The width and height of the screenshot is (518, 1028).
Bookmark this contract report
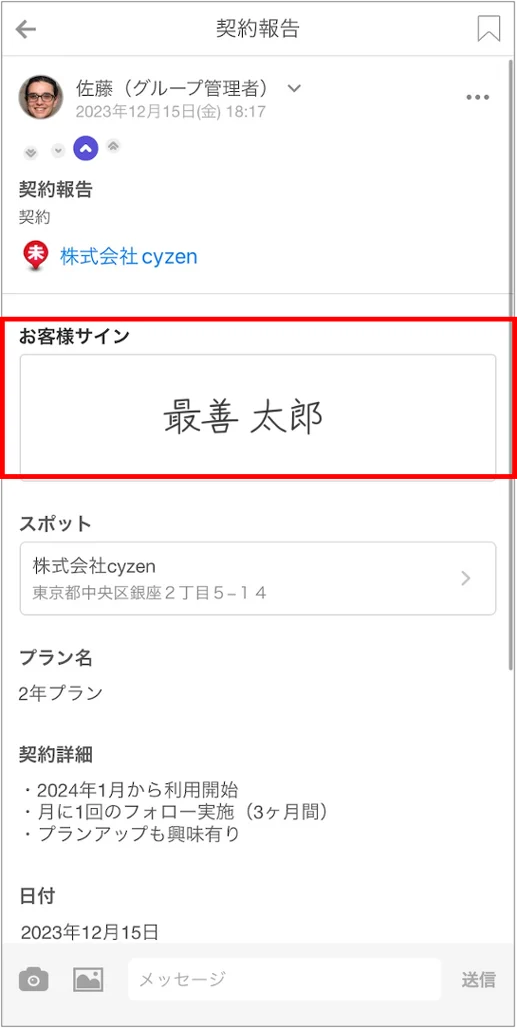[488, 29]
